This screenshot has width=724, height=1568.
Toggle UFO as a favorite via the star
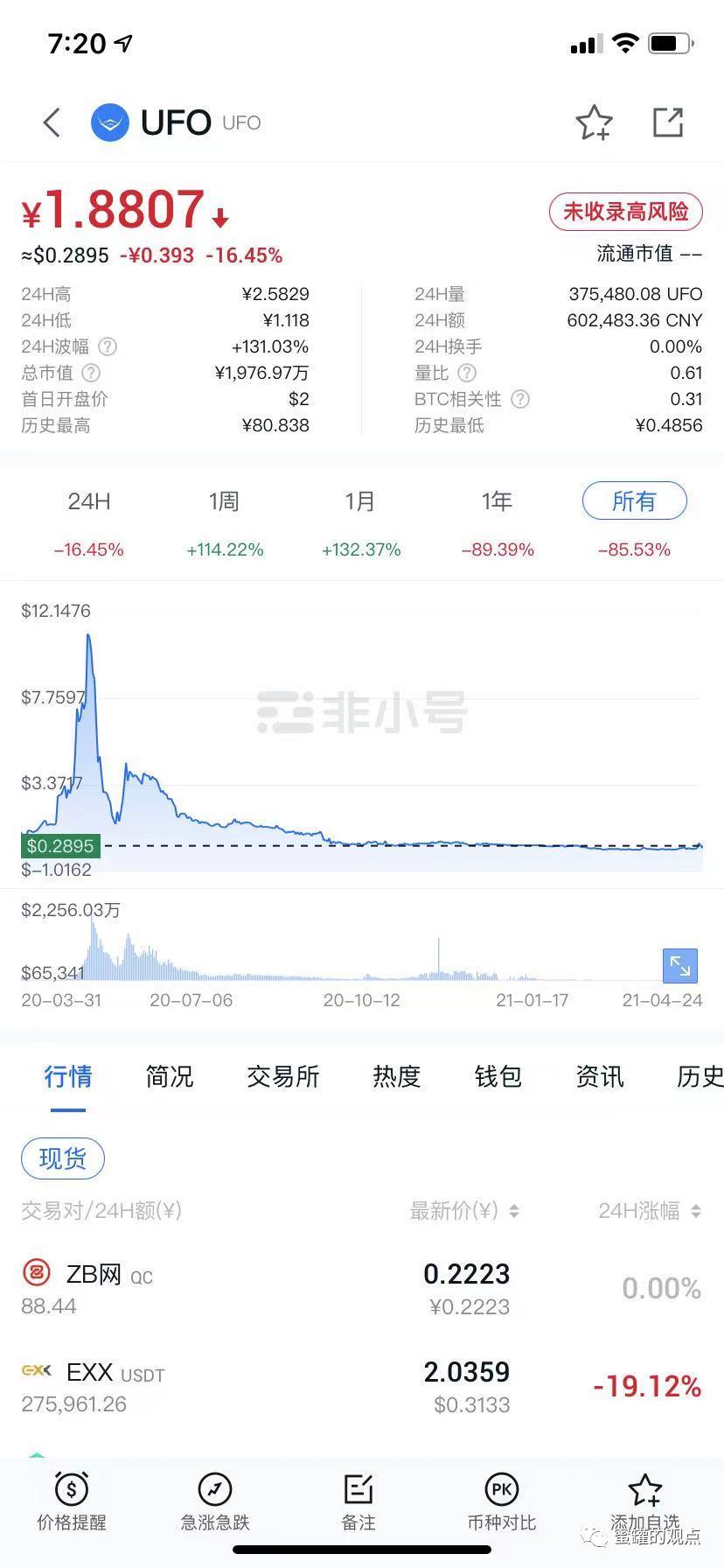click(594, 122)
